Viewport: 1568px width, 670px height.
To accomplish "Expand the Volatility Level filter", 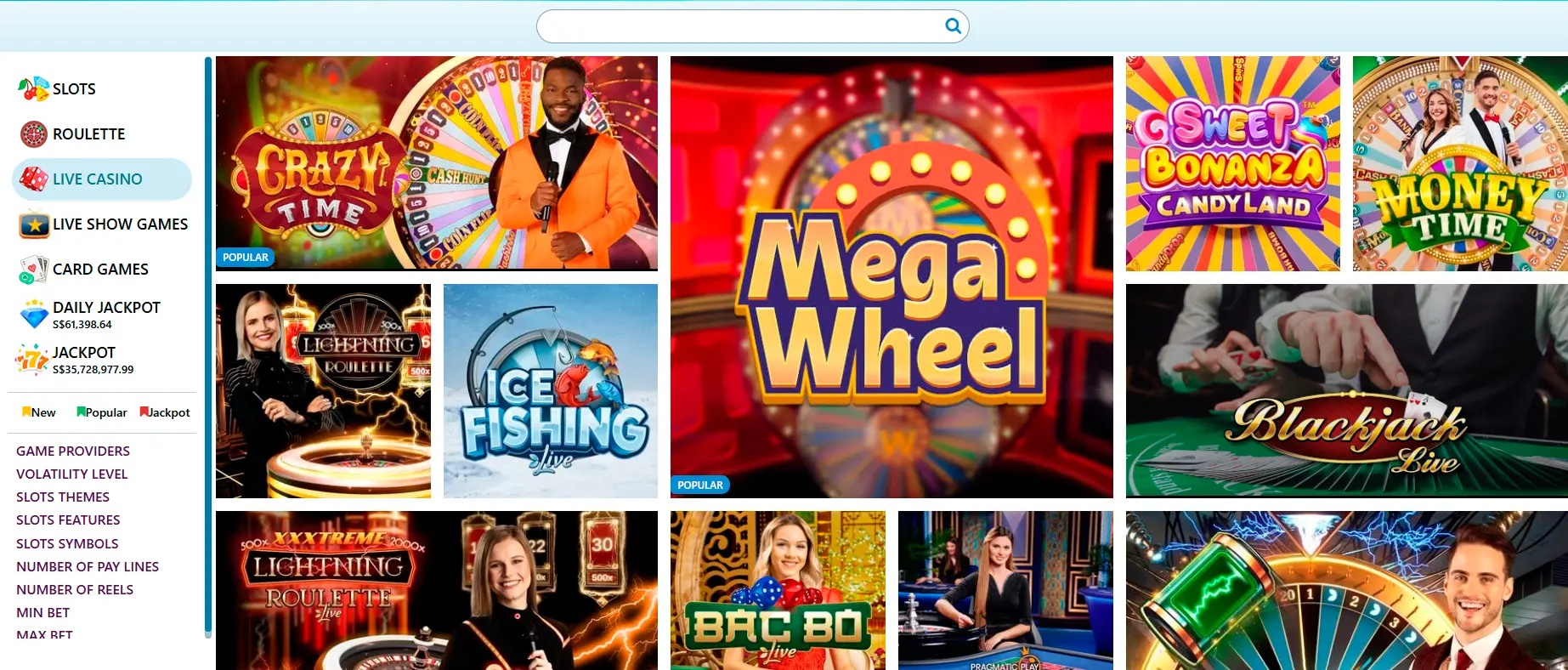I will (x=71, y=474).
